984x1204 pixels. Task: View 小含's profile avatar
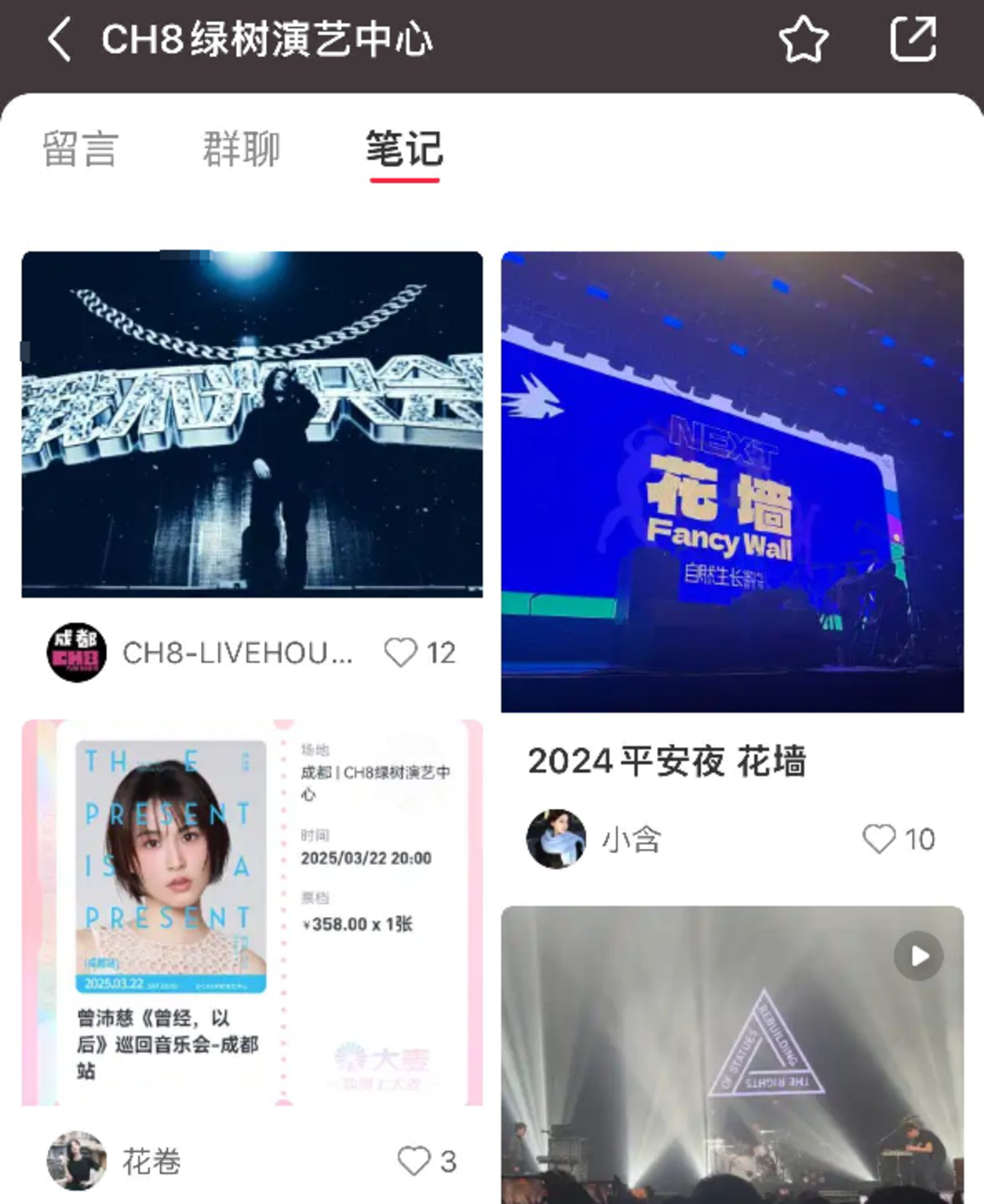point(556,839)
